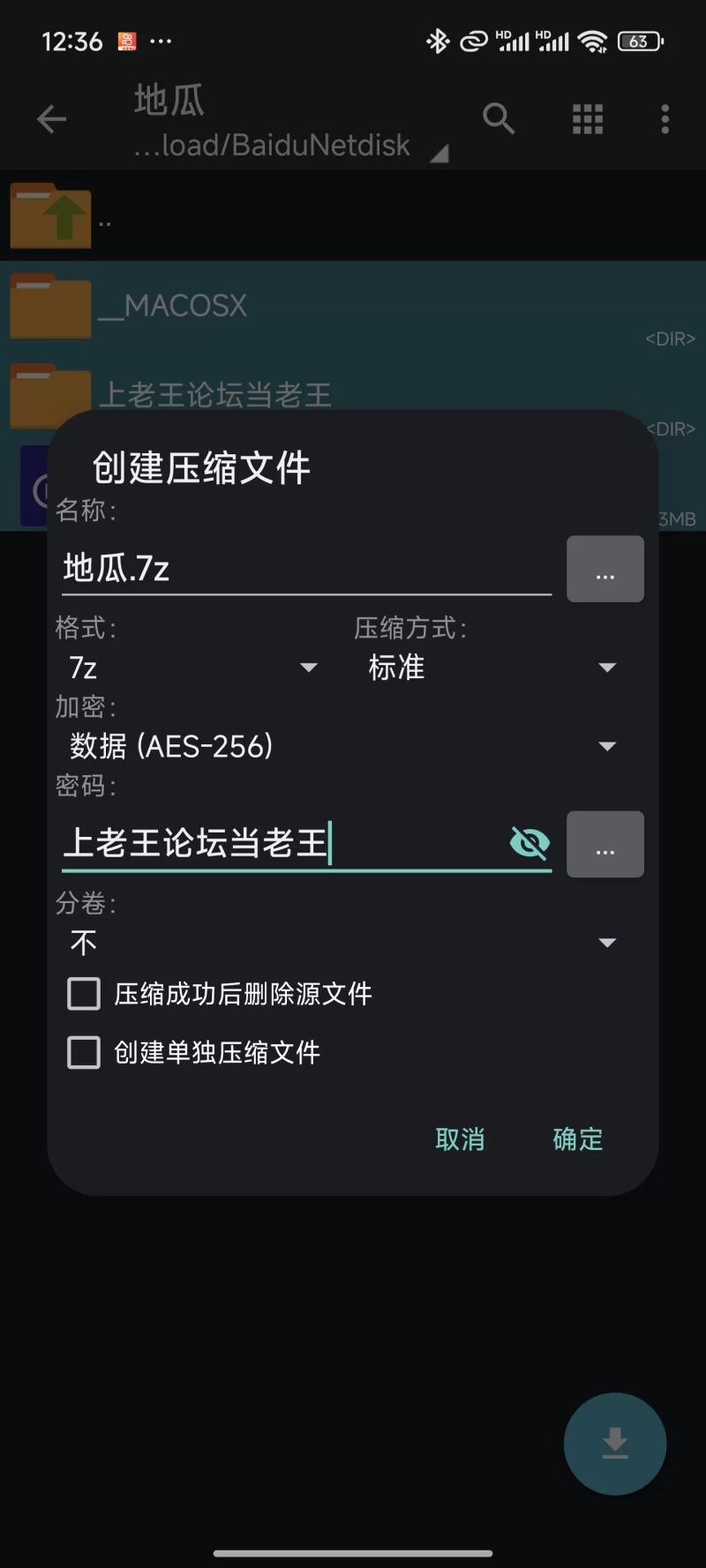Browse archive name via the ... button
706x1568 pixels.
605,569
